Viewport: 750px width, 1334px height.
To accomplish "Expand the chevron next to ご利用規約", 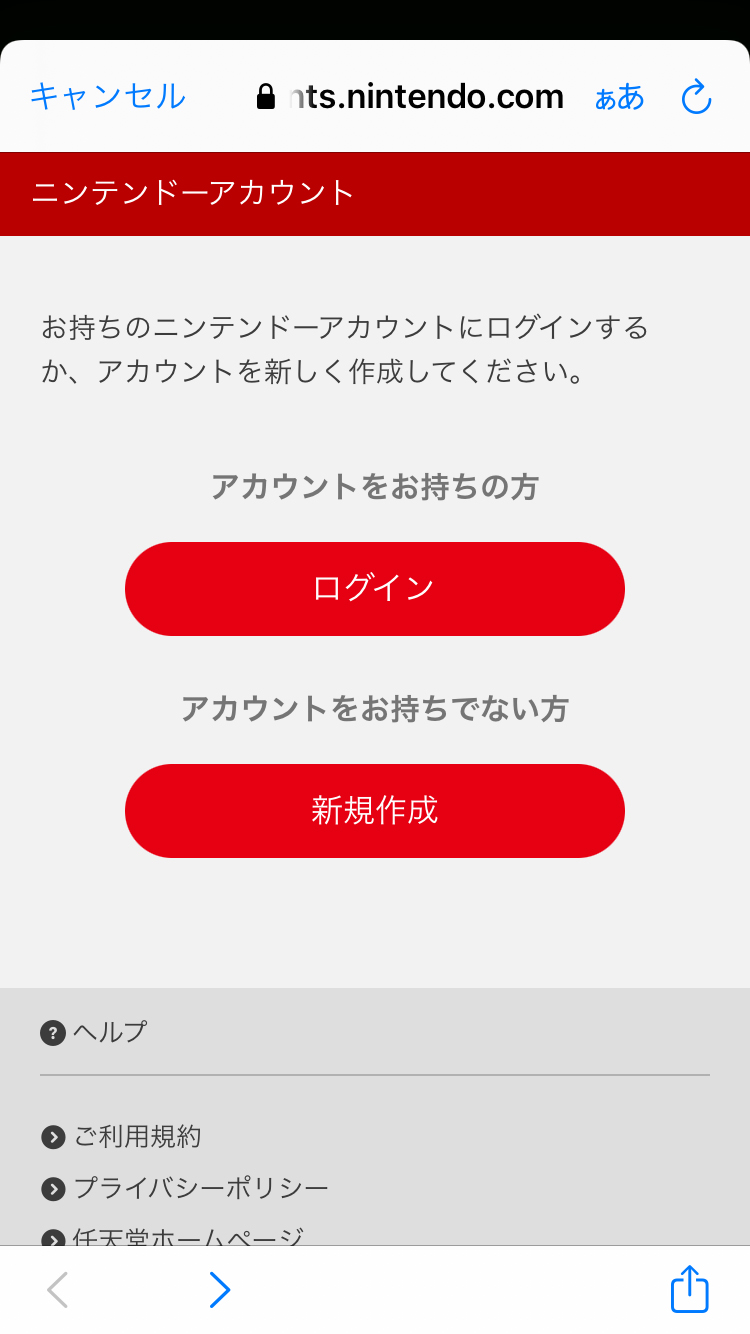I will tap(50, 1137).
